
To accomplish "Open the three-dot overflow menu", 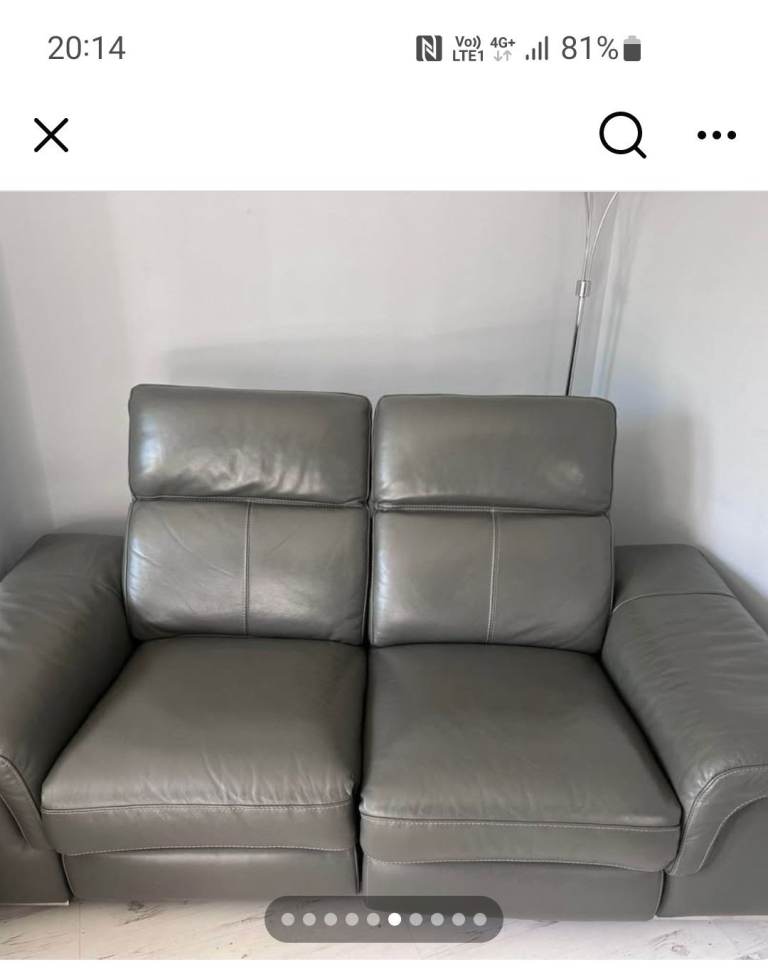I will (716, 135).
